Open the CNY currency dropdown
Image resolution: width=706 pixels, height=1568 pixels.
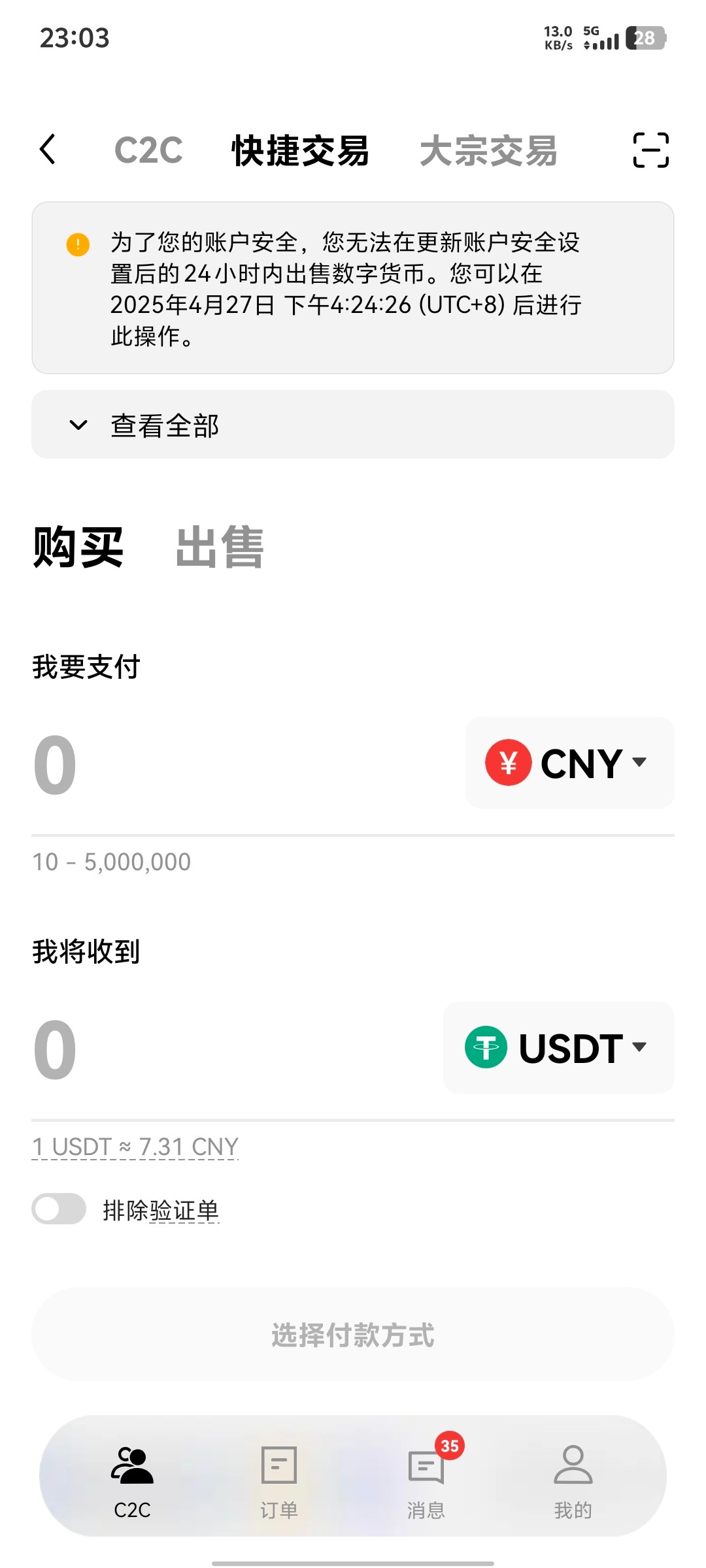[x=569, y=763]
